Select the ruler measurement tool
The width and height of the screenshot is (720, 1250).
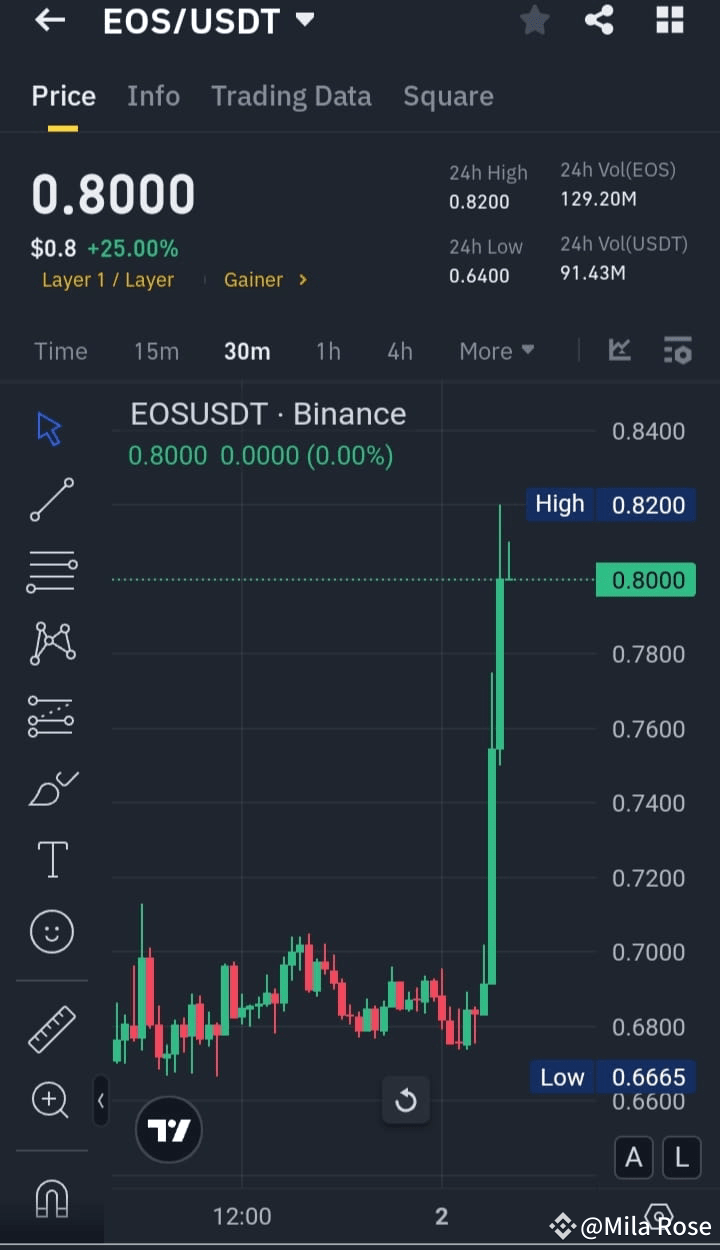tap(50, 1028)
